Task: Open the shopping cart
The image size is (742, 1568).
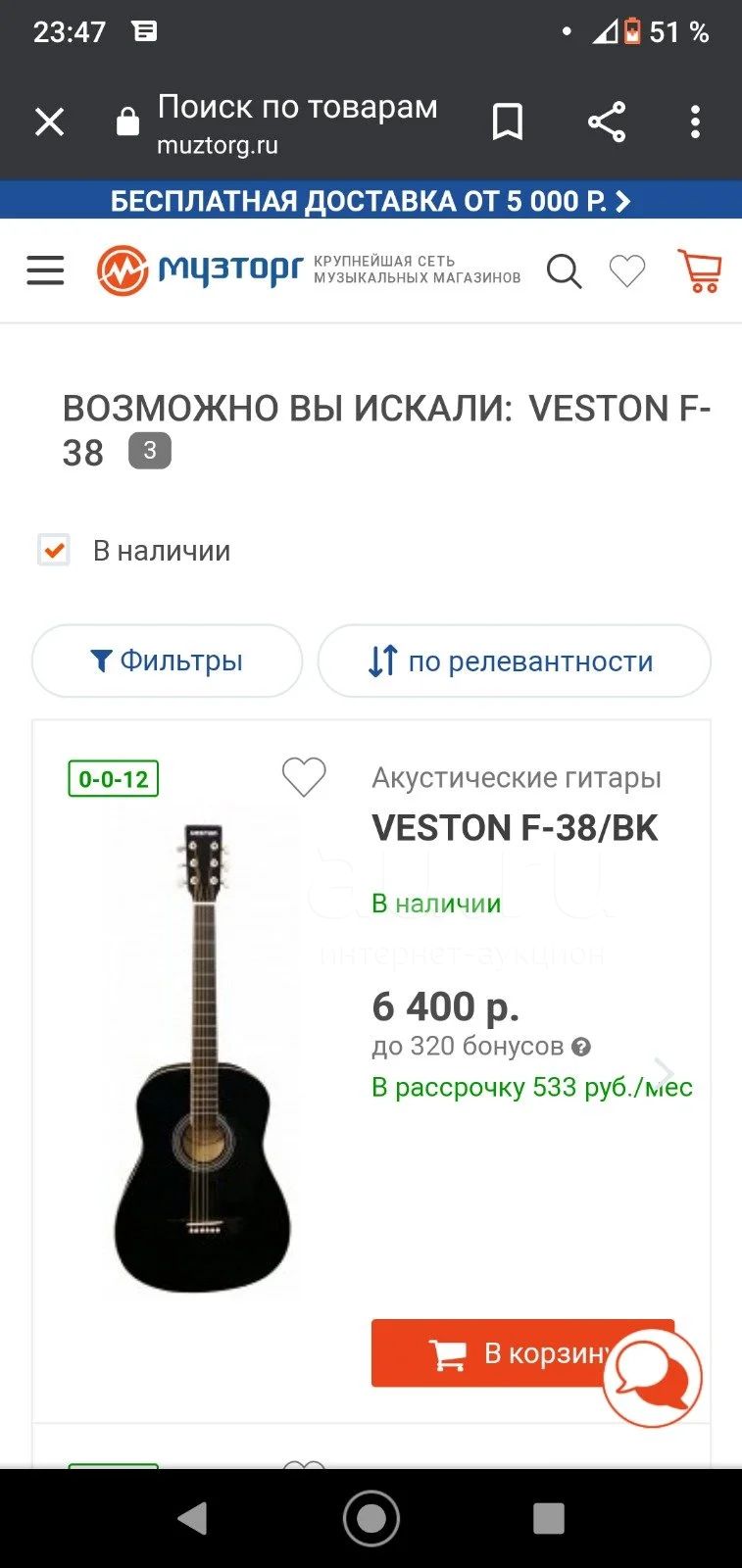Action: [x=700, y=270]
